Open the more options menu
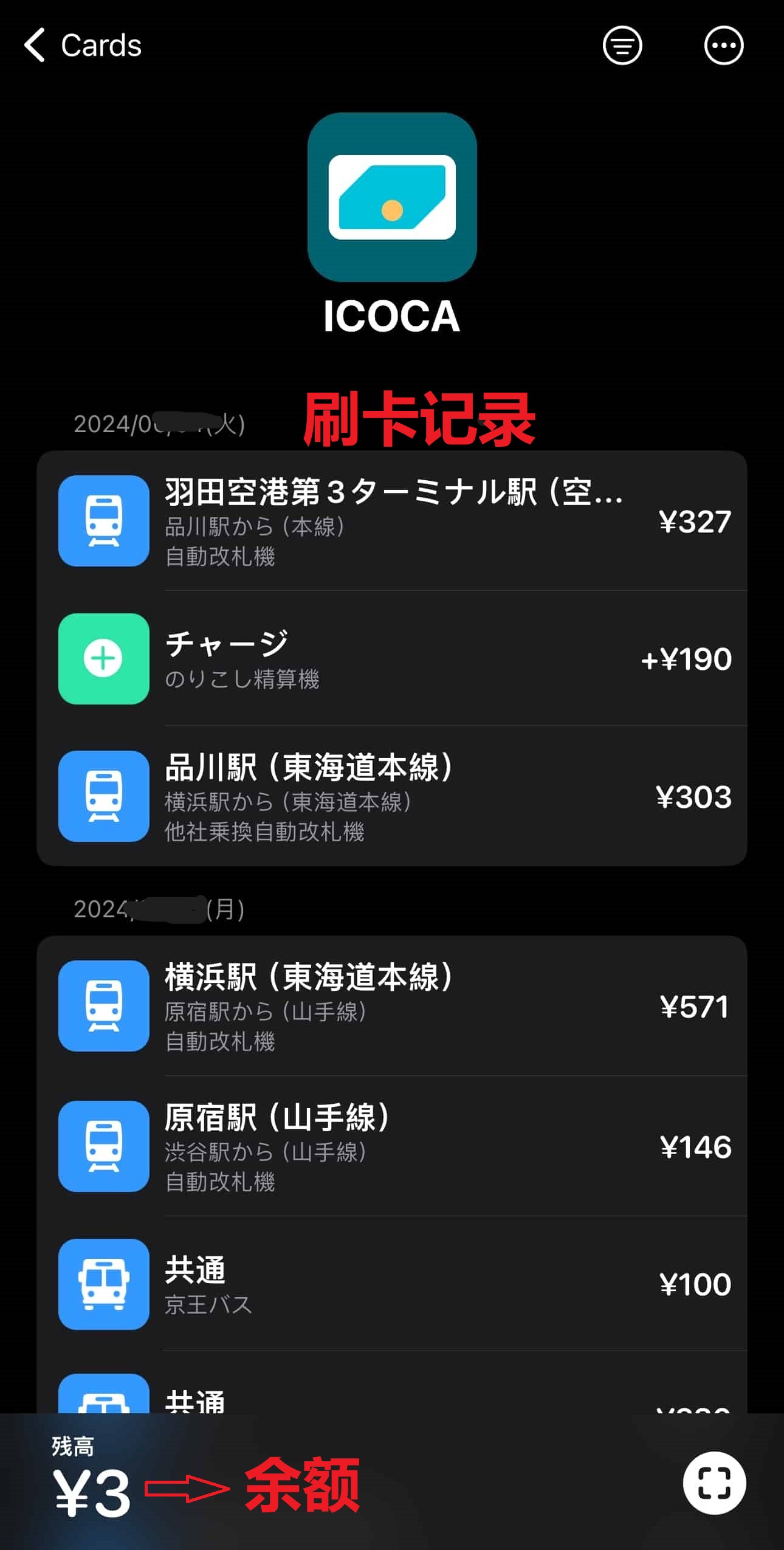 tap(723, 45)
